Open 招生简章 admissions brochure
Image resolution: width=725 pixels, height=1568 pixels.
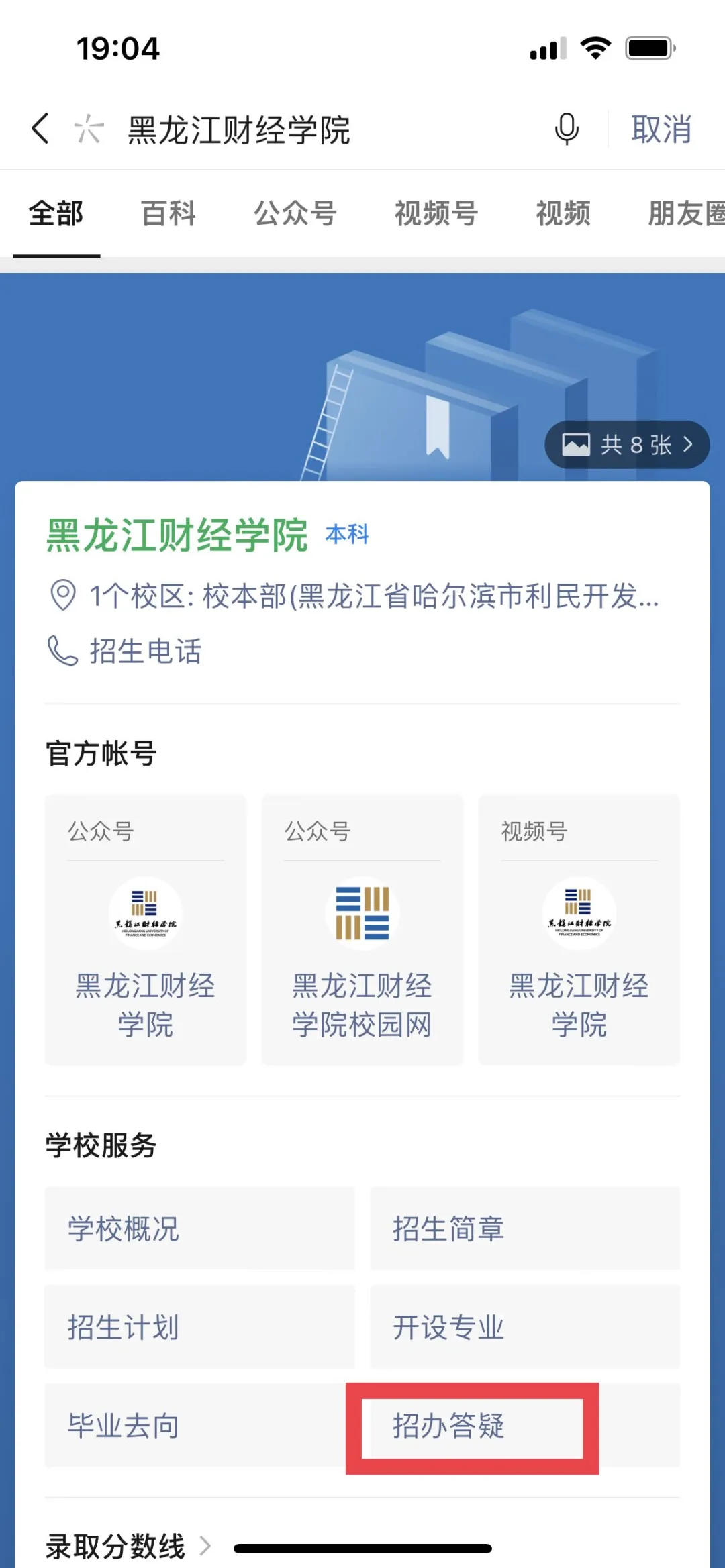tap(524, 1229)
